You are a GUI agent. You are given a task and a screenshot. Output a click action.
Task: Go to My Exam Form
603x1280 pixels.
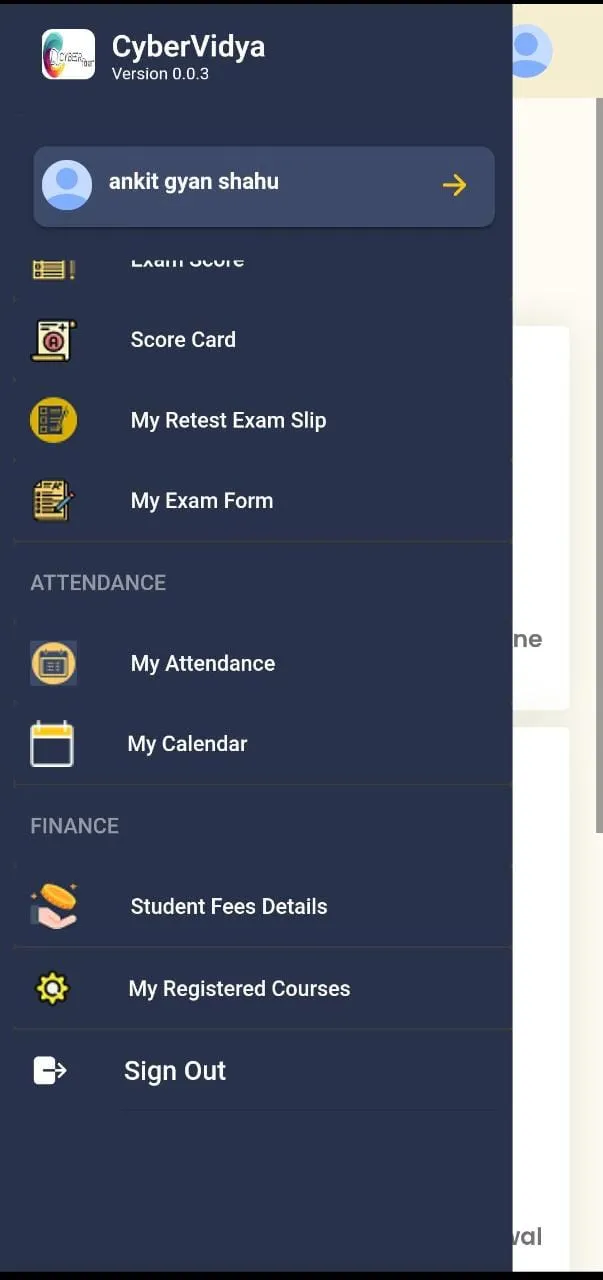[x=201, y=501]
